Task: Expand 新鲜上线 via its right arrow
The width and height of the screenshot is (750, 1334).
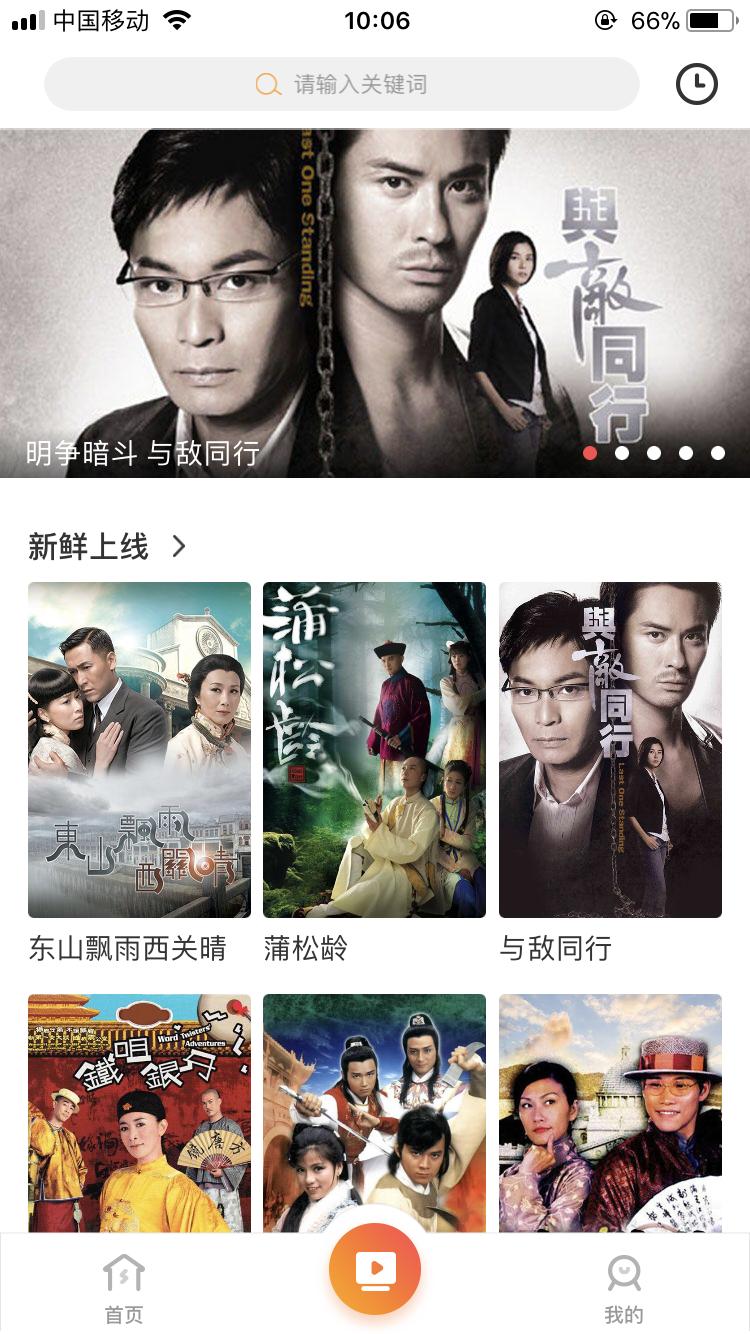Action: pyautogui.click(x=178, y=547)
